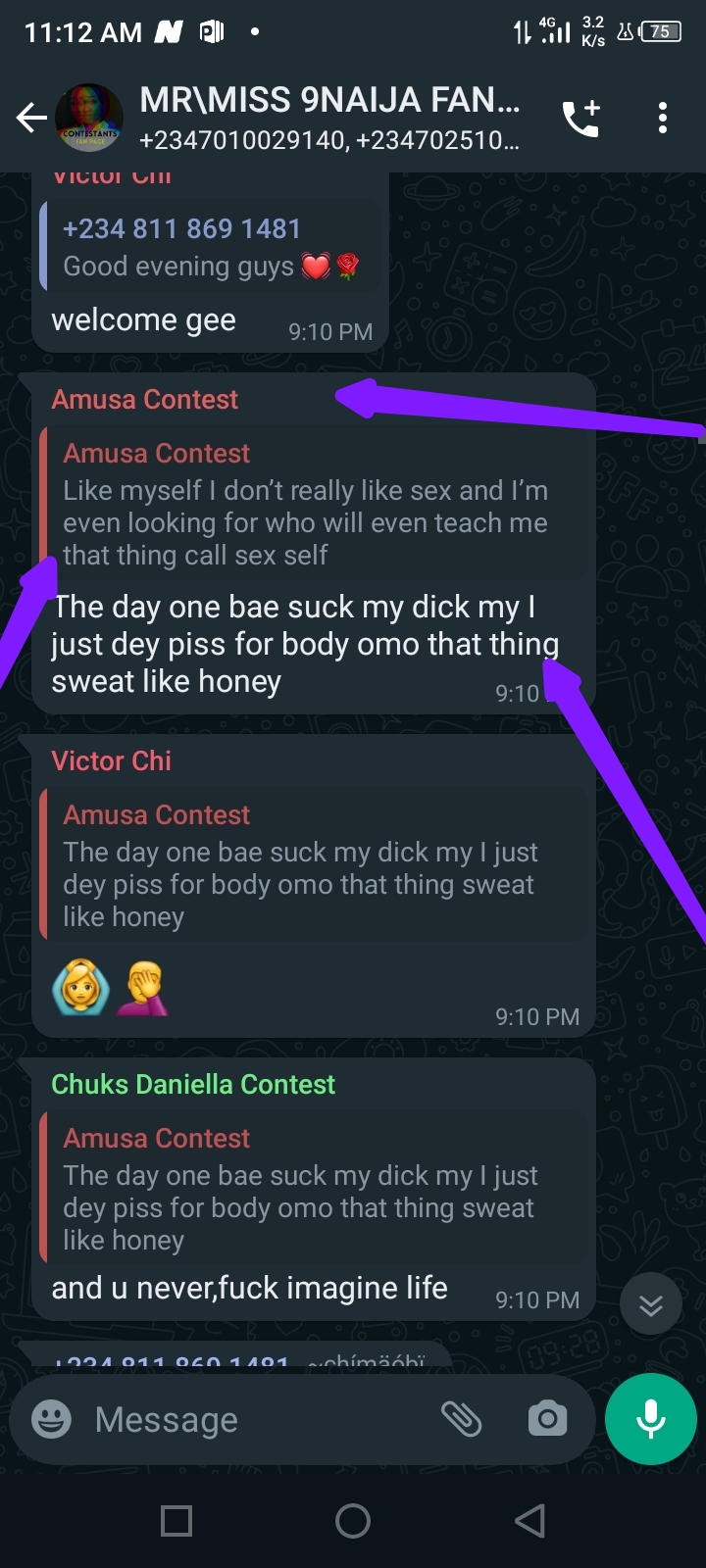Go back to the chat list
This screenshot has height=1568, width=706.
pos(31,119)
